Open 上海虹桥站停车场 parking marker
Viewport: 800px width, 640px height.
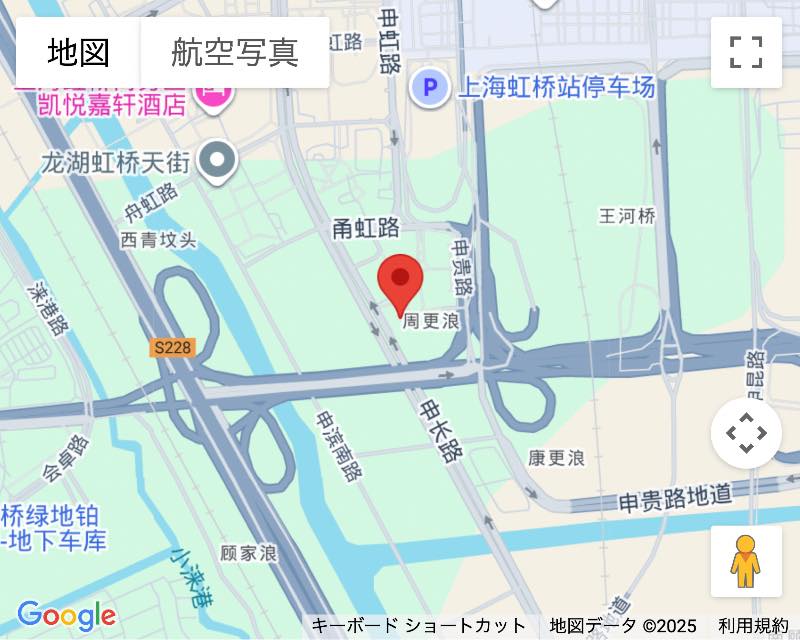pos(430,88)
